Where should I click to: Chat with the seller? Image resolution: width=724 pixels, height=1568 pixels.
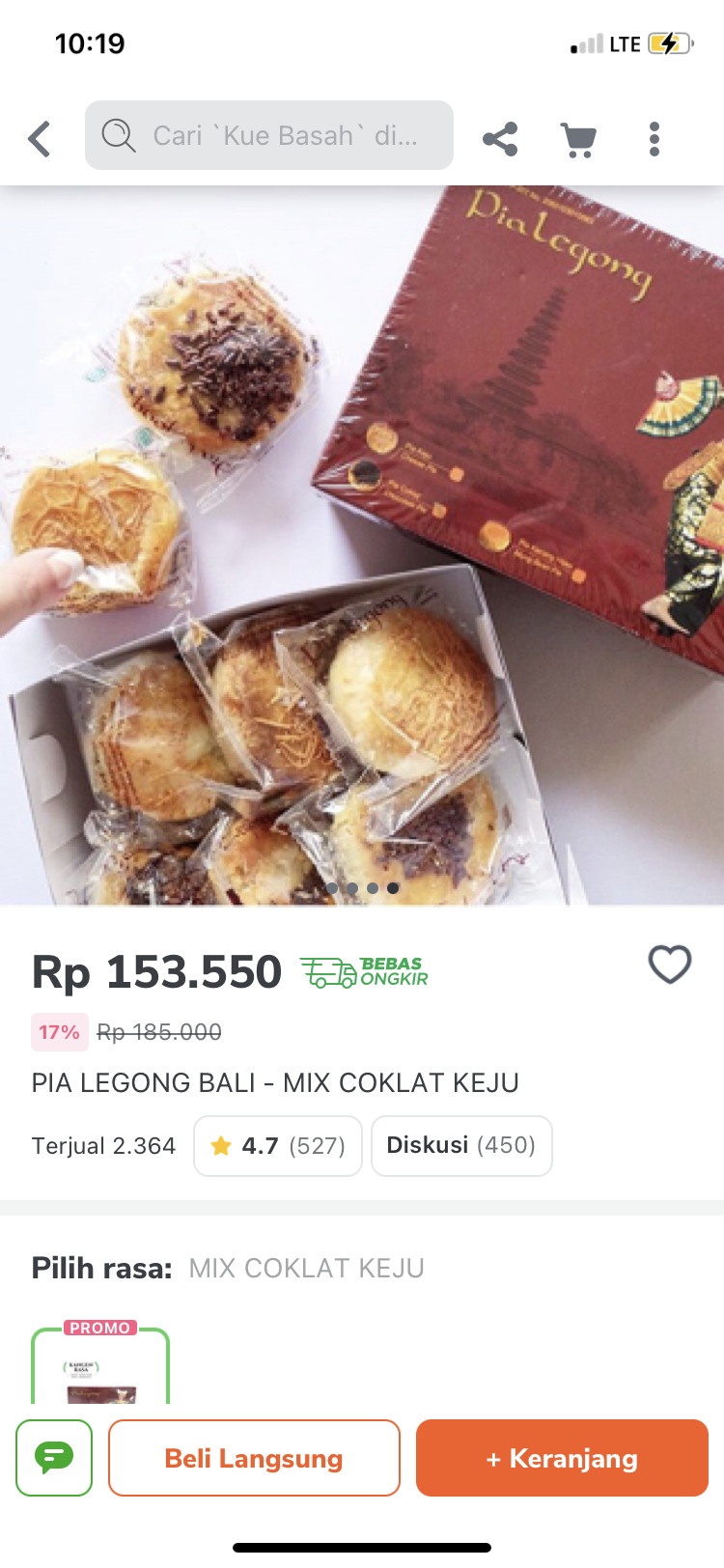click(x=54, y=1457)
